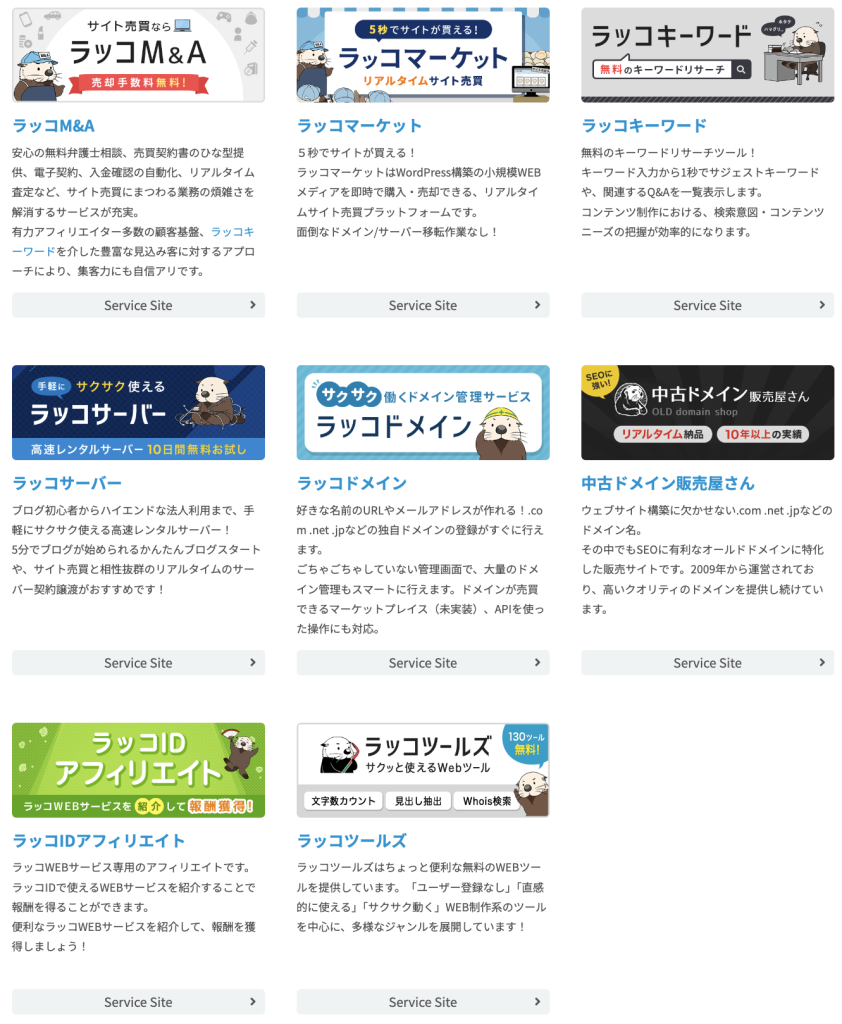Select Whois検索 tool on ラッコツールズ banner
The width and height of the screenshot is (842, 1024).
(487, 801)
